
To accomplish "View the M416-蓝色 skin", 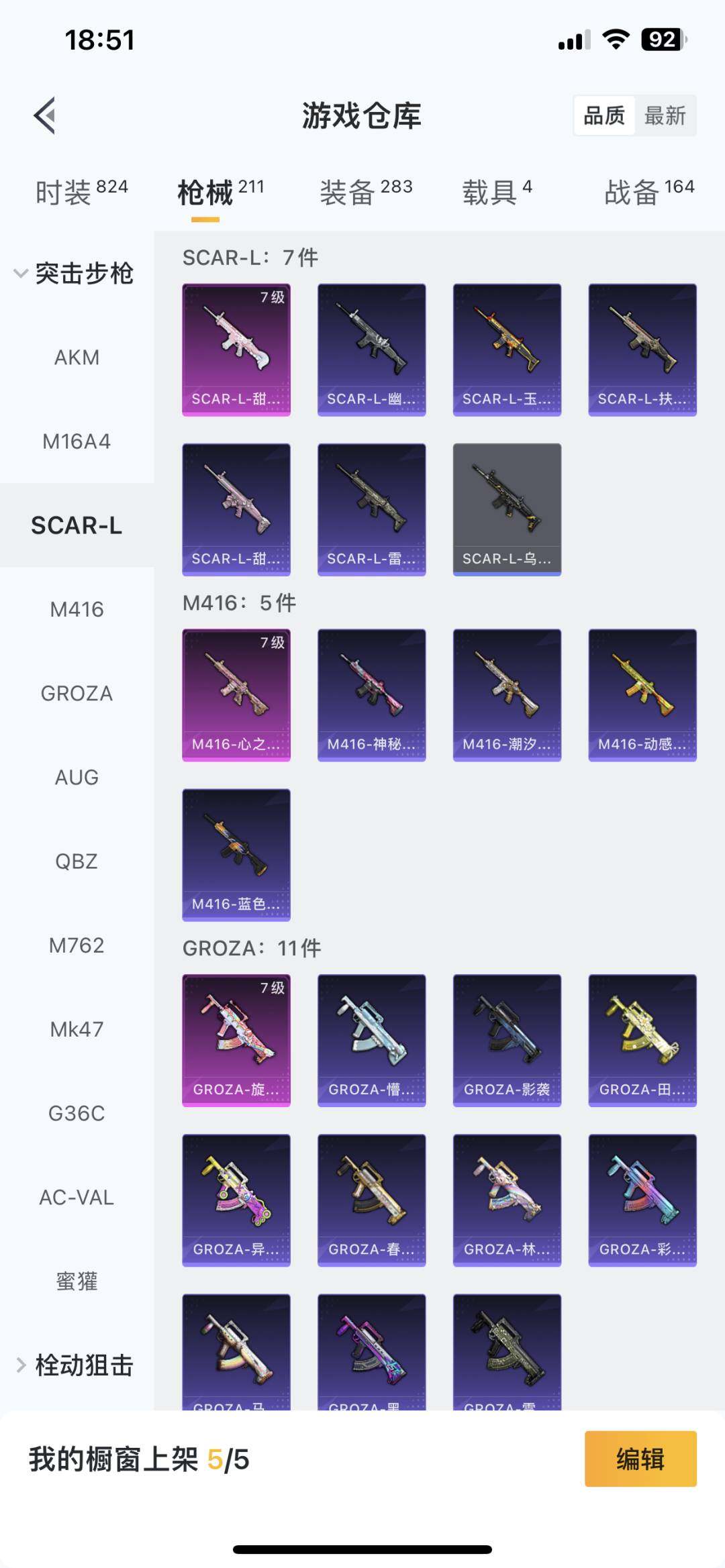I will click(x=236, y=854).
